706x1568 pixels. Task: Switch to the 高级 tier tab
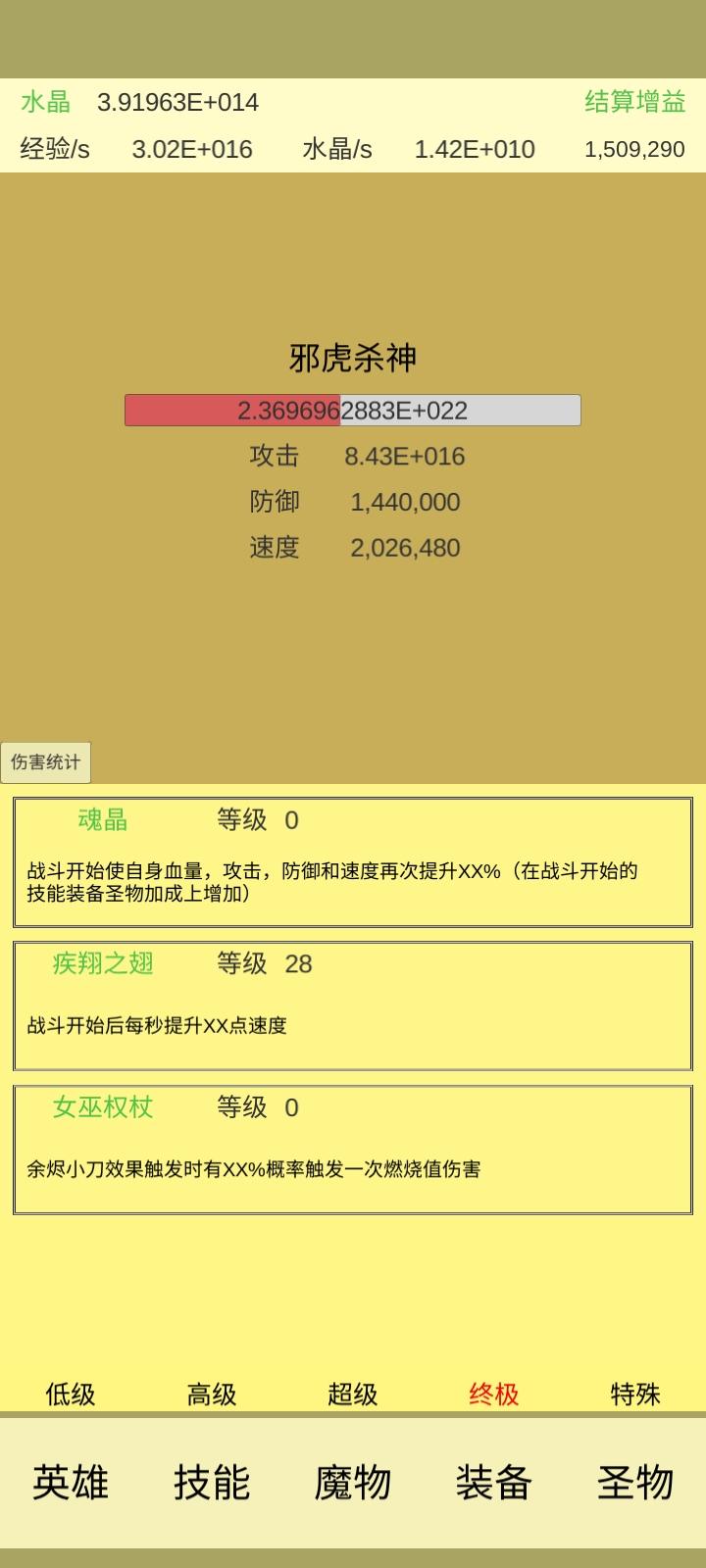point(212,1394)
